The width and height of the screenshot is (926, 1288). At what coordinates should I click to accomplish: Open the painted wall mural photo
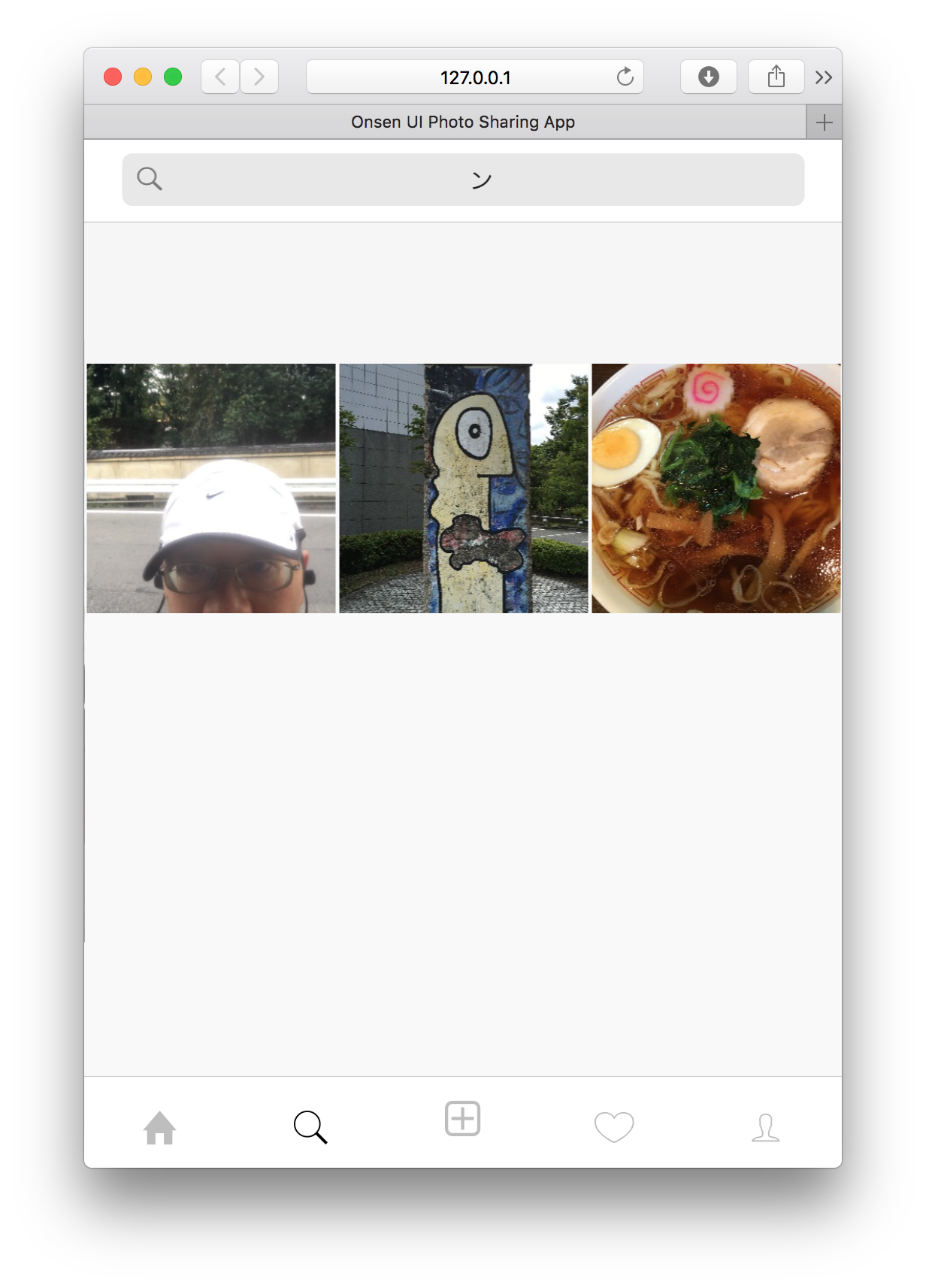464,488
